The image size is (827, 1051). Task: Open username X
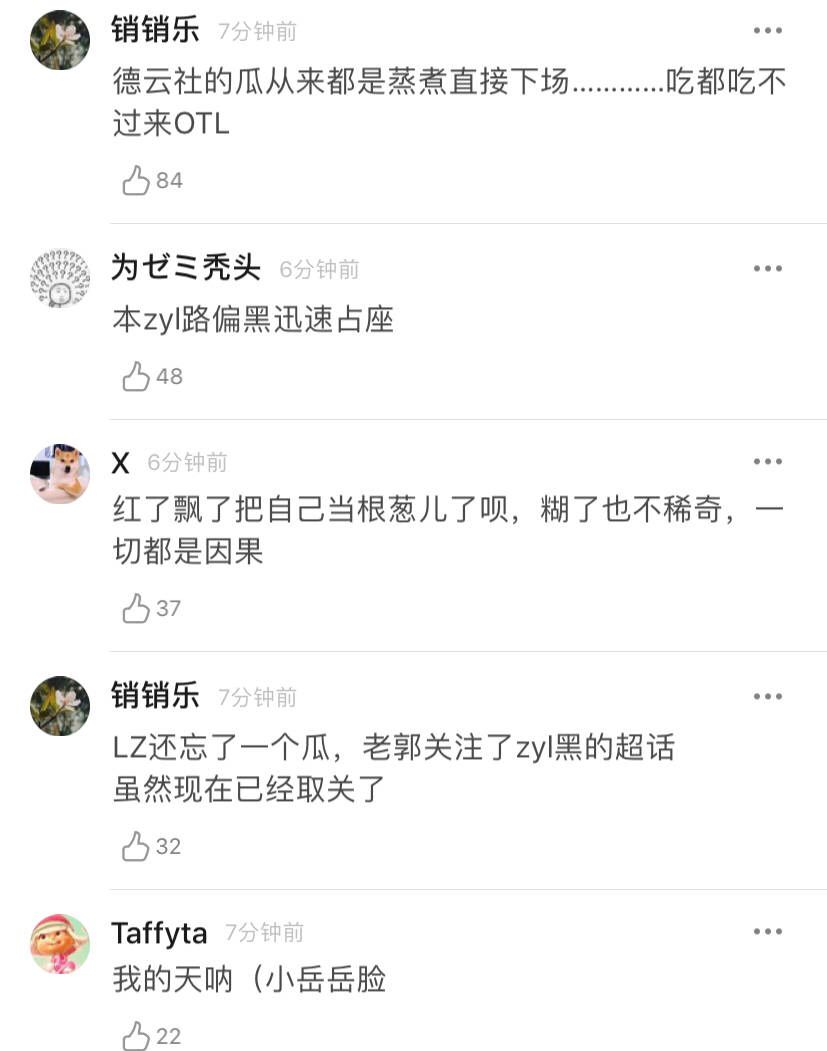[x=119, y=461]
